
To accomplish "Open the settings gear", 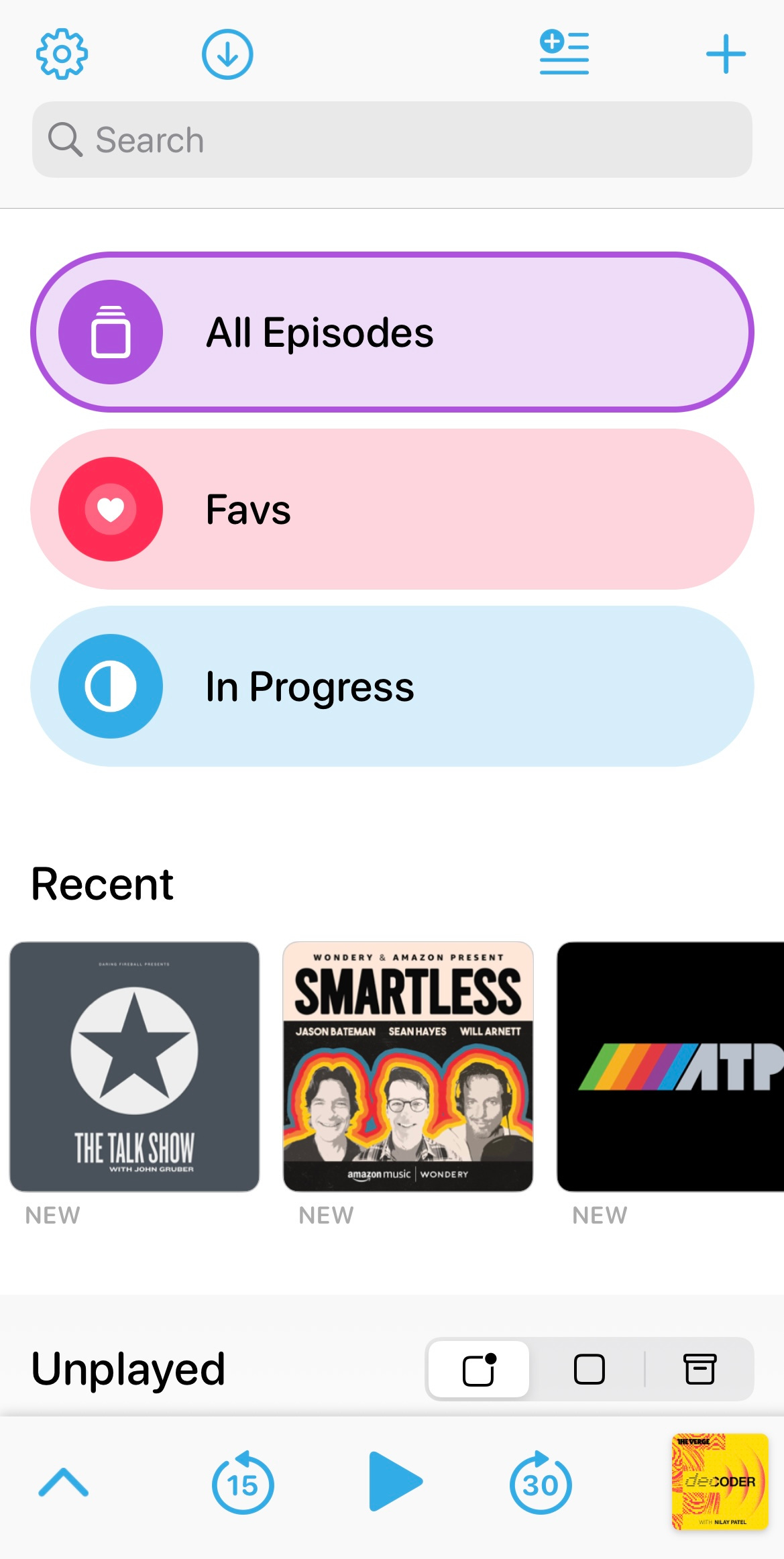I will coord(62,54).
